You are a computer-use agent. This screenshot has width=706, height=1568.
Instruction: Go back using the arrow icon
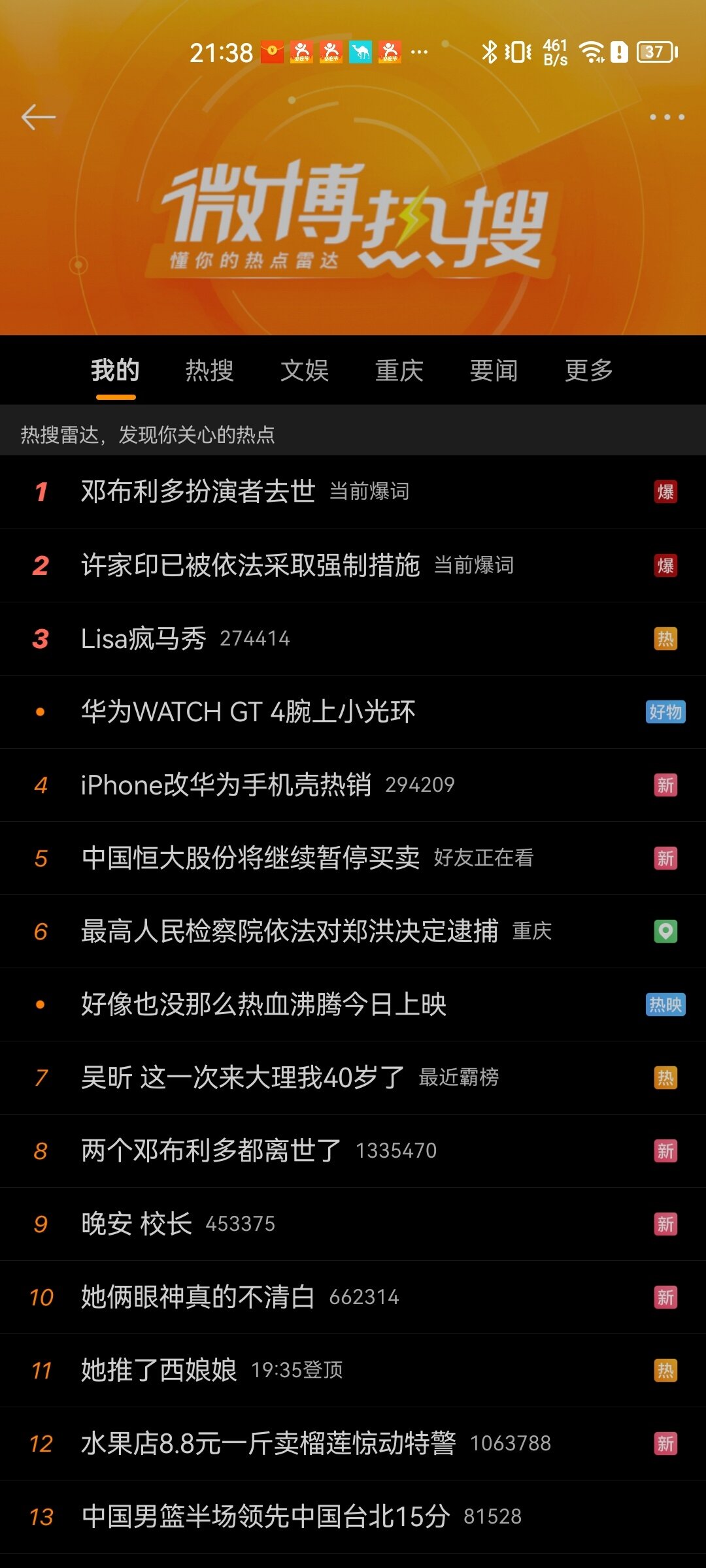click(39, 118)
